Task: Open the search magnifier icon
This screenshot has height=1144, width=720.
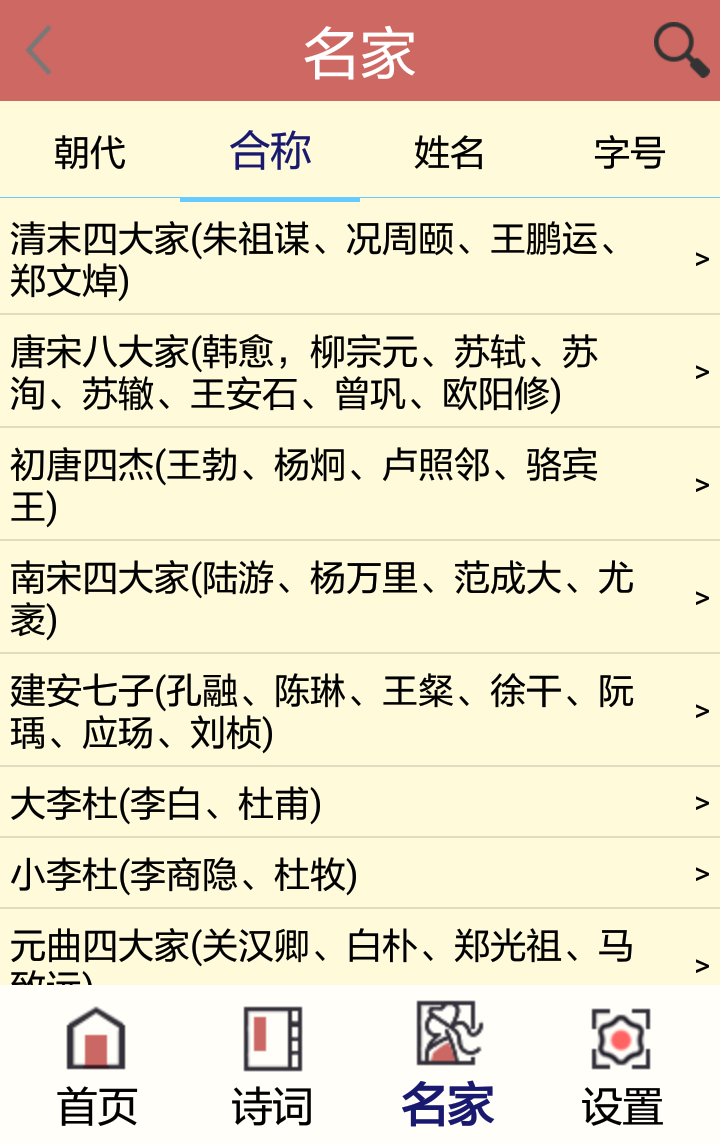Action: tap(680, 50)
